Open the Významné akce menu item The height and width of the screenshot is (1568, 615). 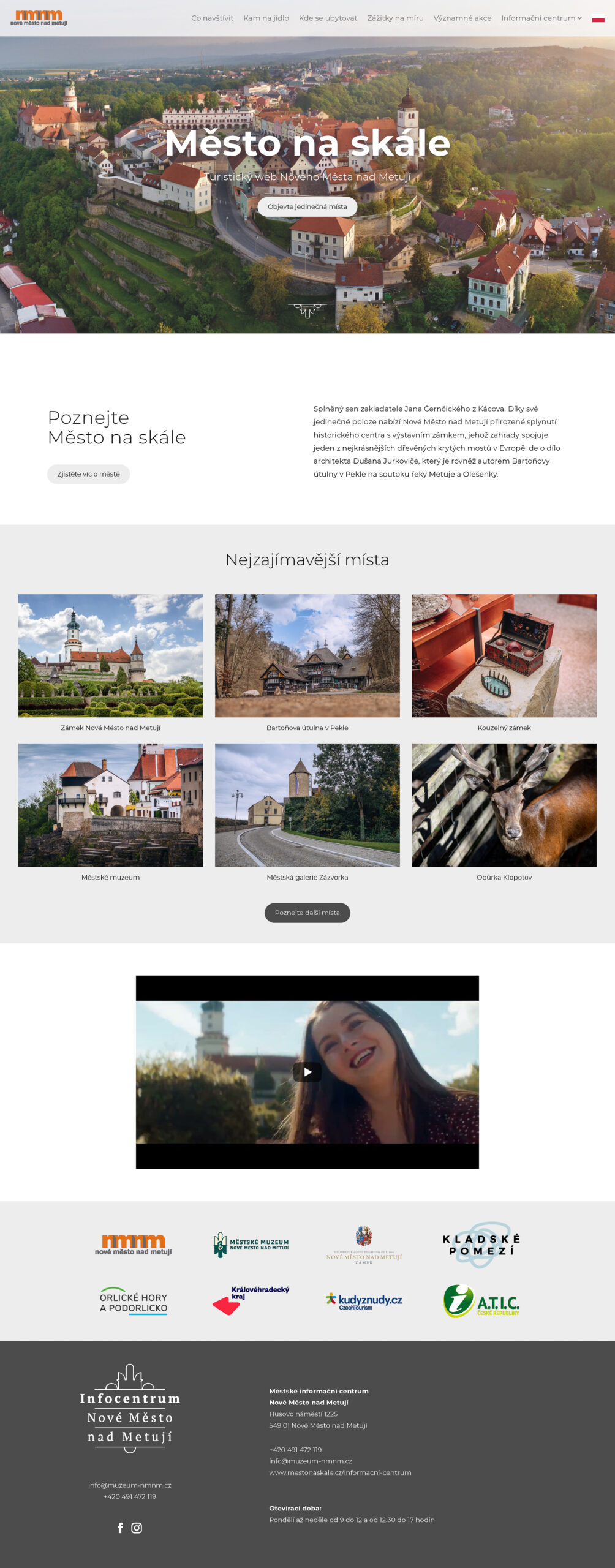tap(462, 18)
